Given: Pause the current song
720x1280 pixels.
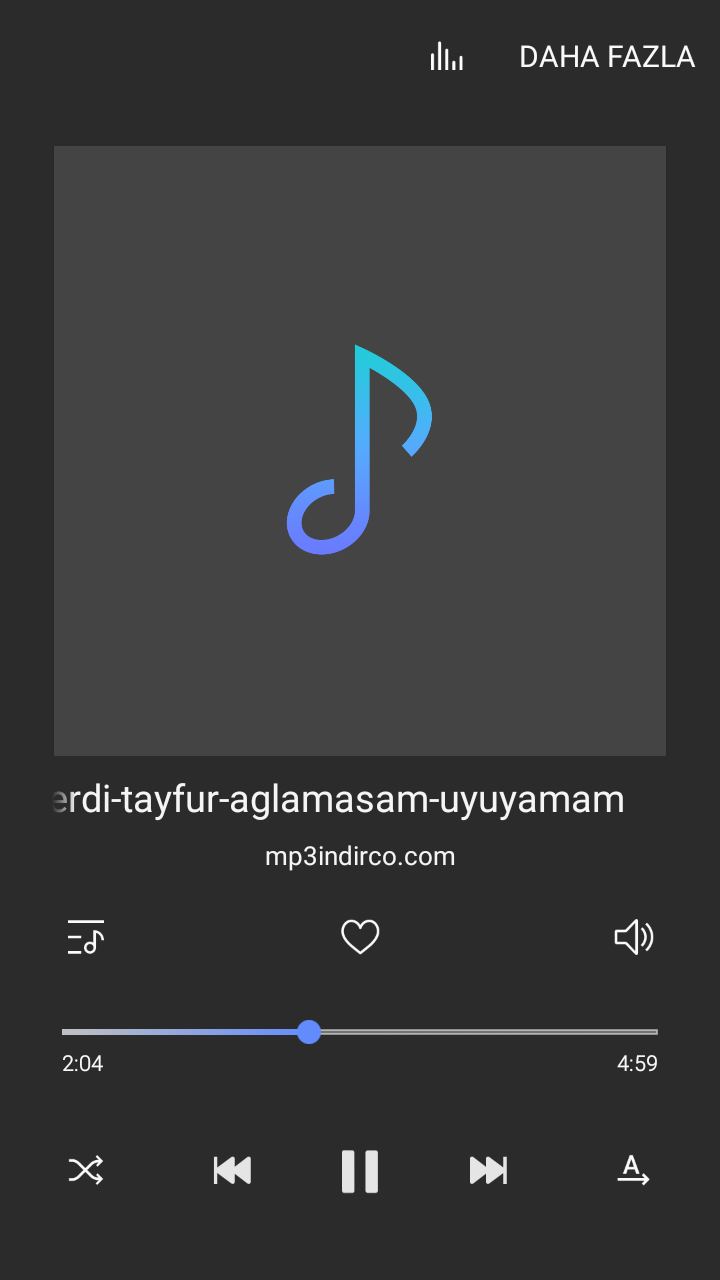Looking at the screenshot, I should coord(360,1171).
